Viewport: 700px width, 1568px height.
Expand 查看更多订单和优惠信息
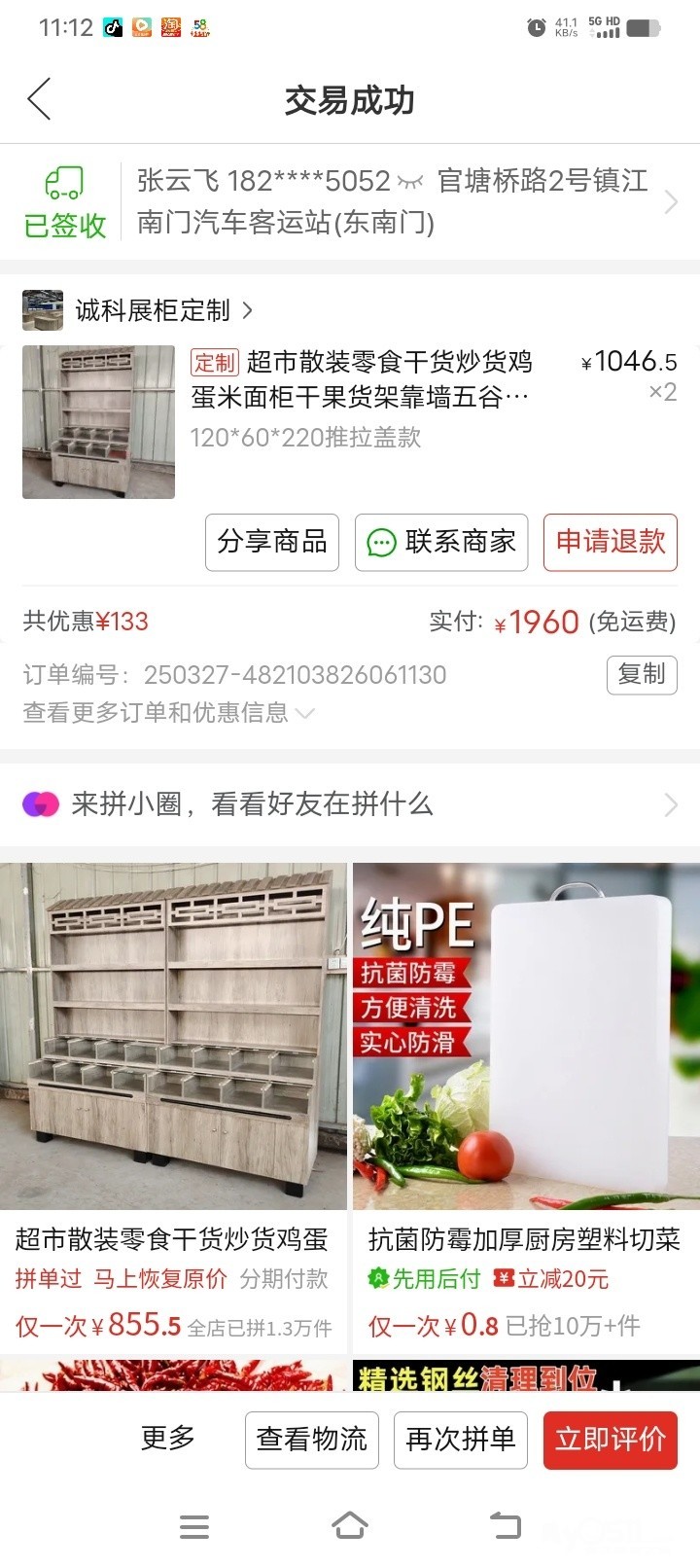pyautogui.click(x=167, y=713)
